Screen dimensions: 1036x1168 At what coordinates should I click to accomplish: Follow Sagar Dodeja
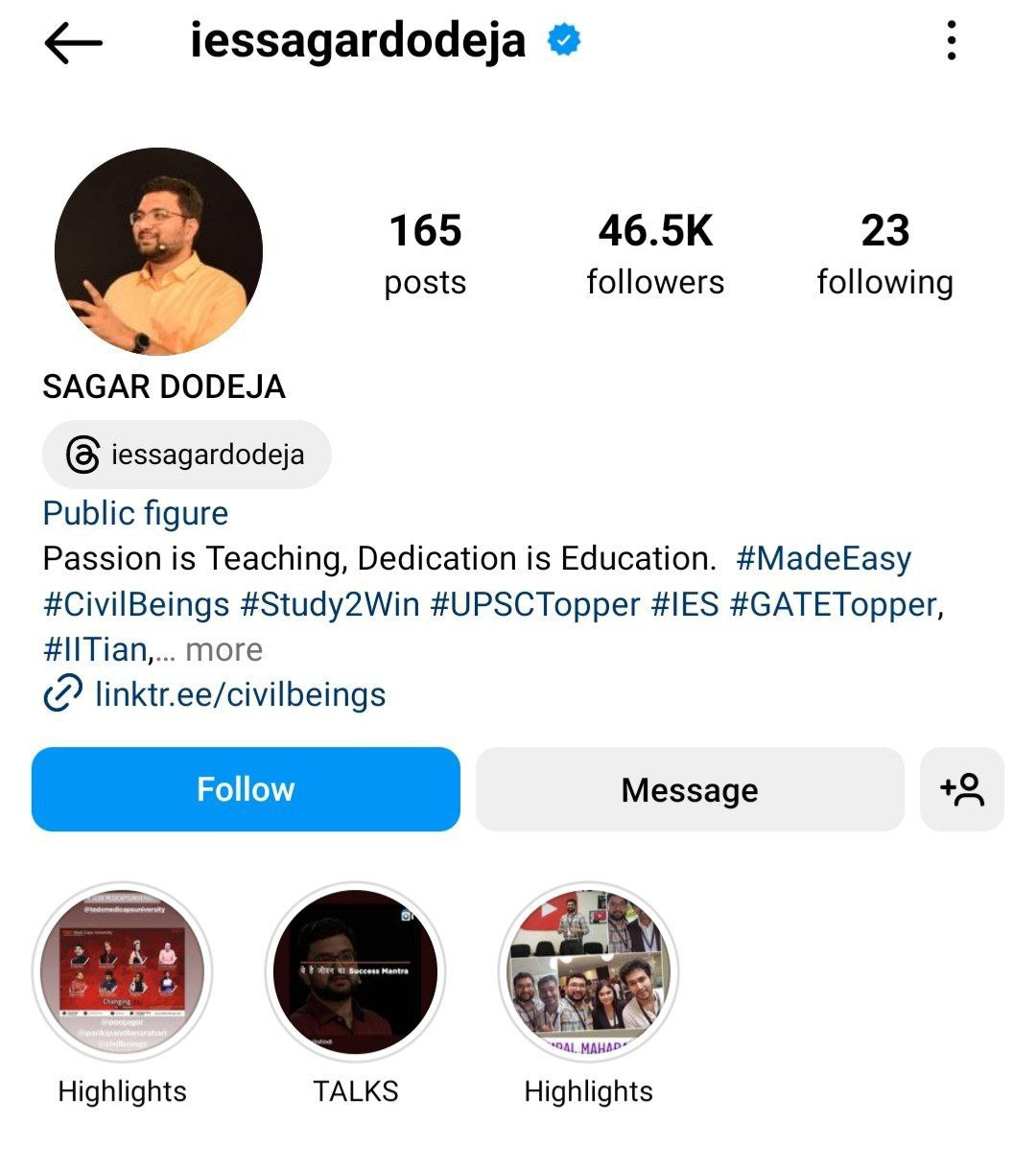[x=246, y=789]
